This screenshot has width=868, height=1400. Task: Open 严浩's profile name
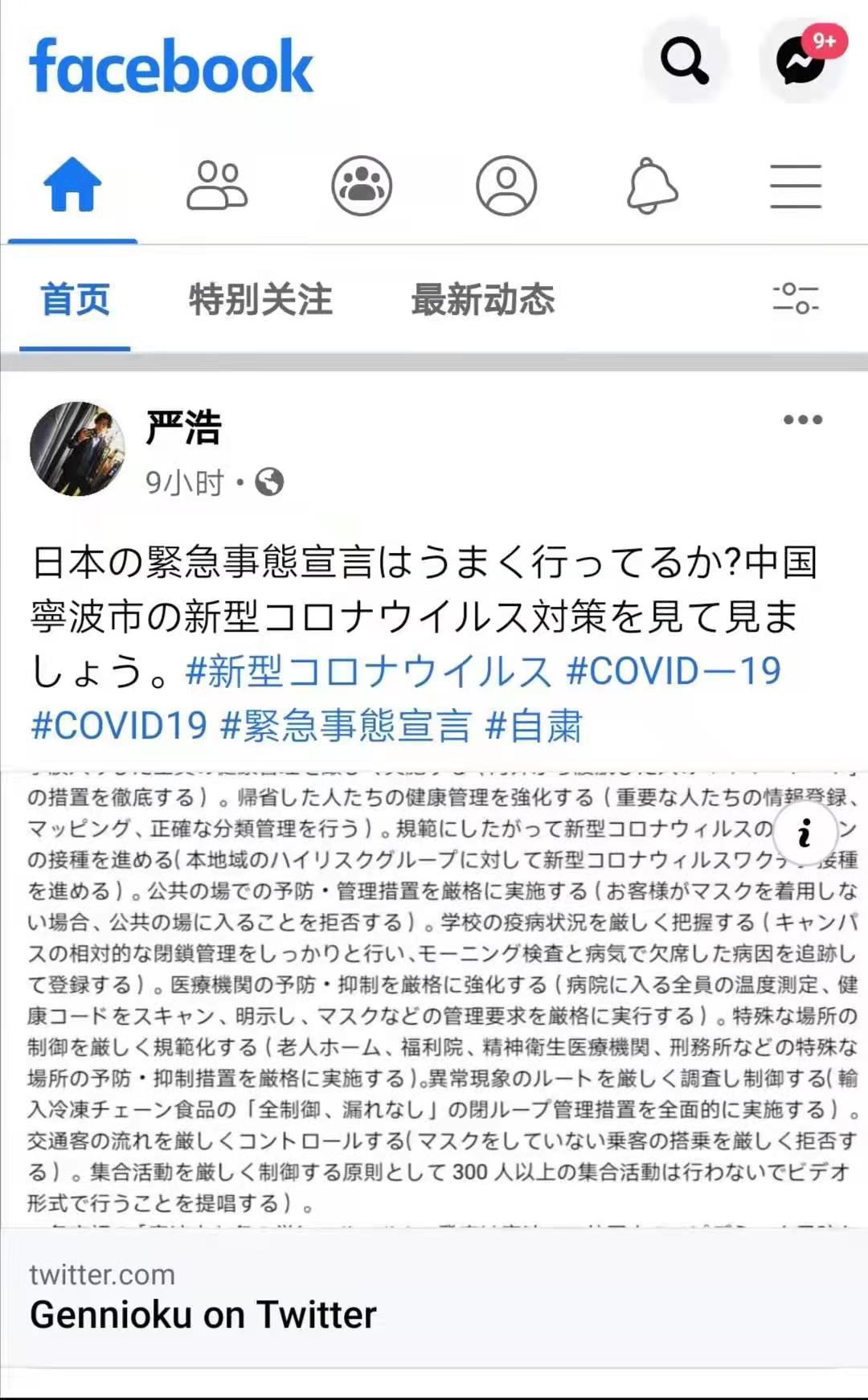coord(183,427)
